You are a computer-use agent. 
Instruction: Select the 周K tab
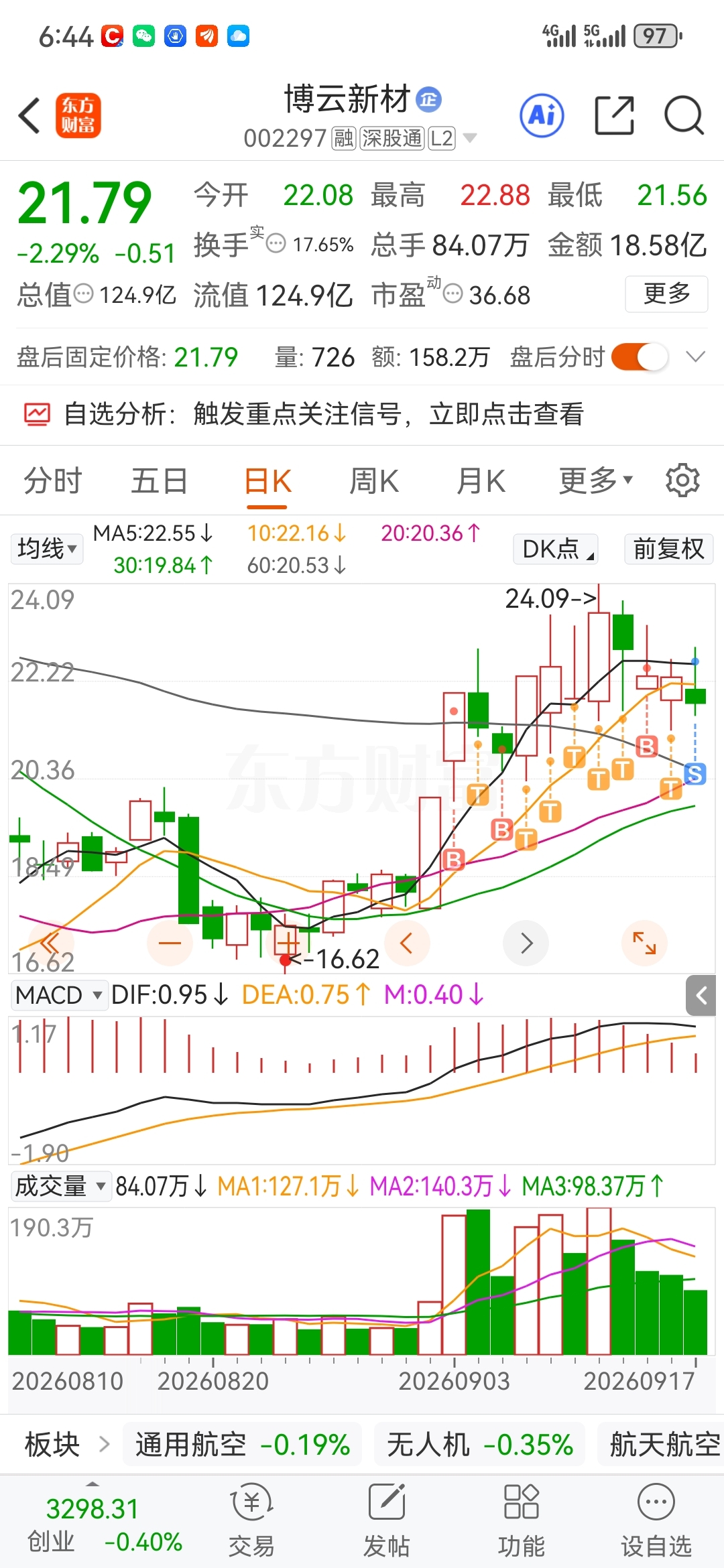click(374, 481)
